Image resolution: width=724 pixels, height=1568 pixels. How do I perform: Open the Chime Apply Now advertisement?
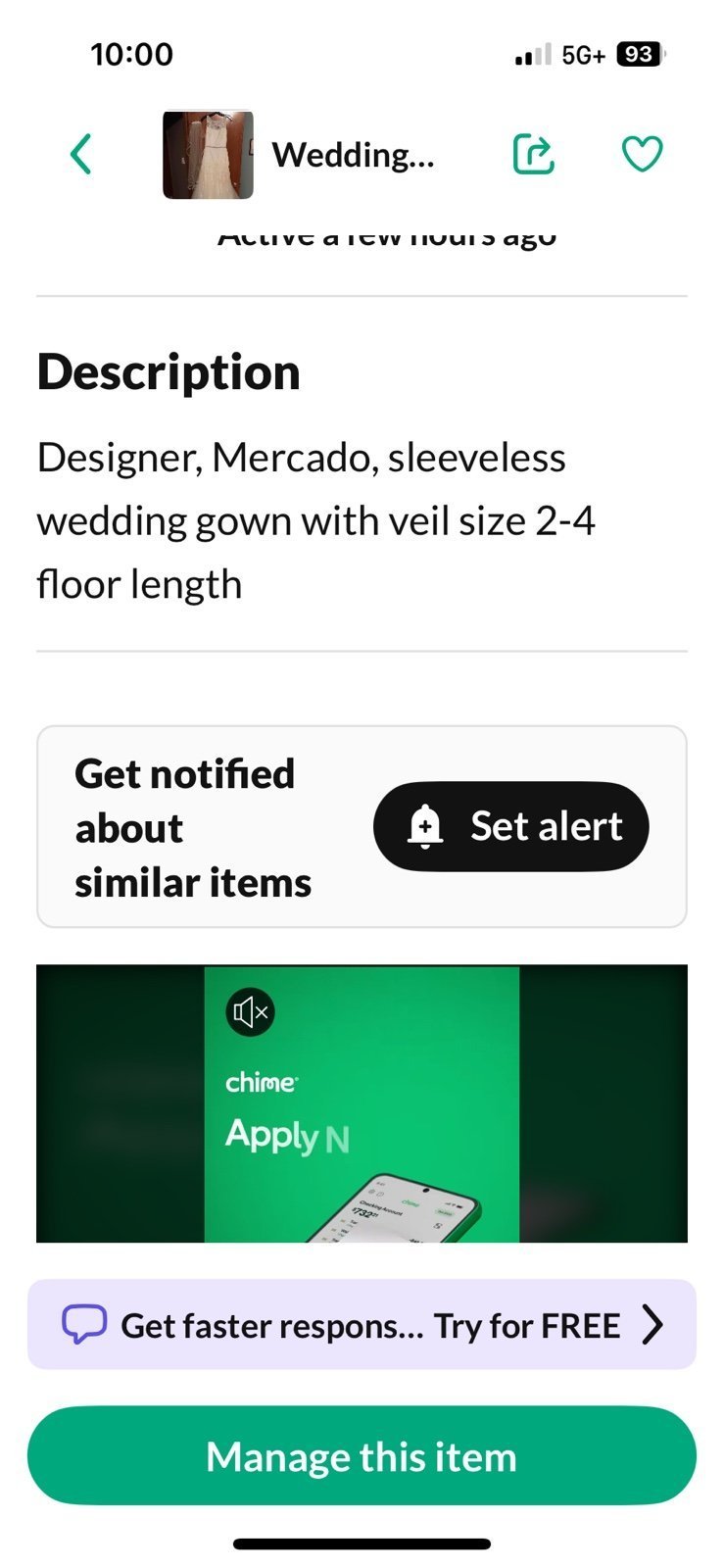coord(362,1103)
